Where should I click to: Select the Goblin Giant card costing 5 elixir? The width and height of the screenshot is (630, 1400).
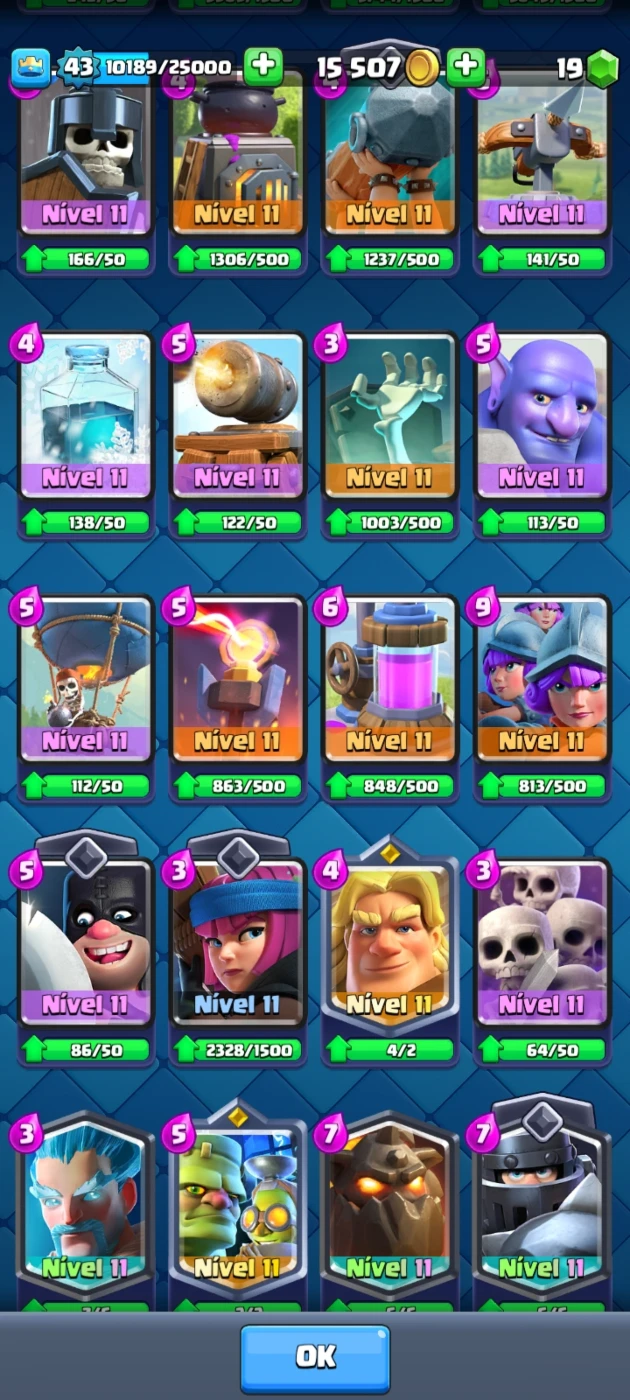238,1205
